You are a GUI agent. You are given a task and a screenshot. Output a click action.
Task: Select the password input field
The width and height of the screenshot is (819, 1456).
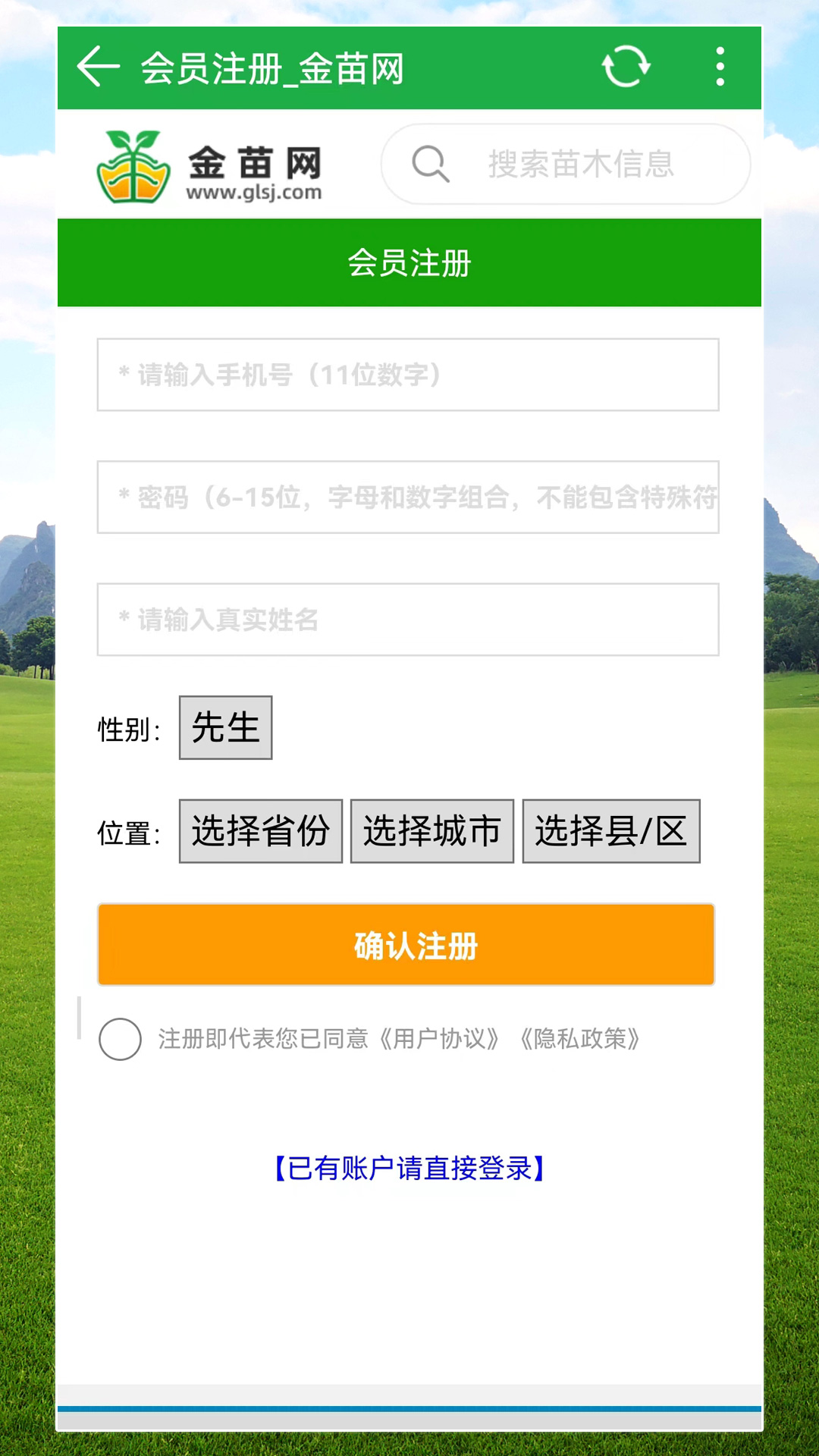pyautogui.click(x=408, y=497)
